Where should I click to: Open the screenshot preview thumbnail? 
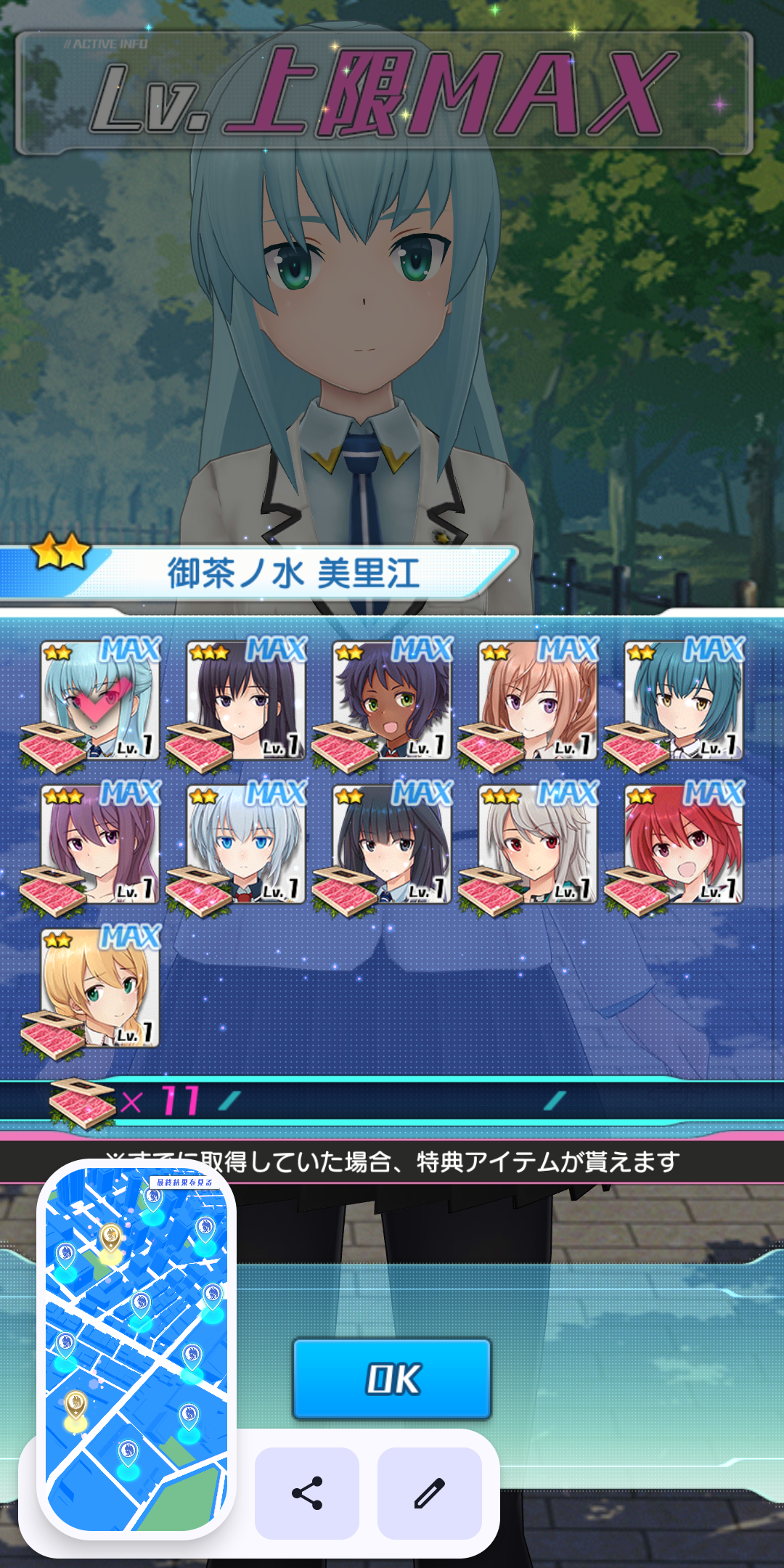136,1350
